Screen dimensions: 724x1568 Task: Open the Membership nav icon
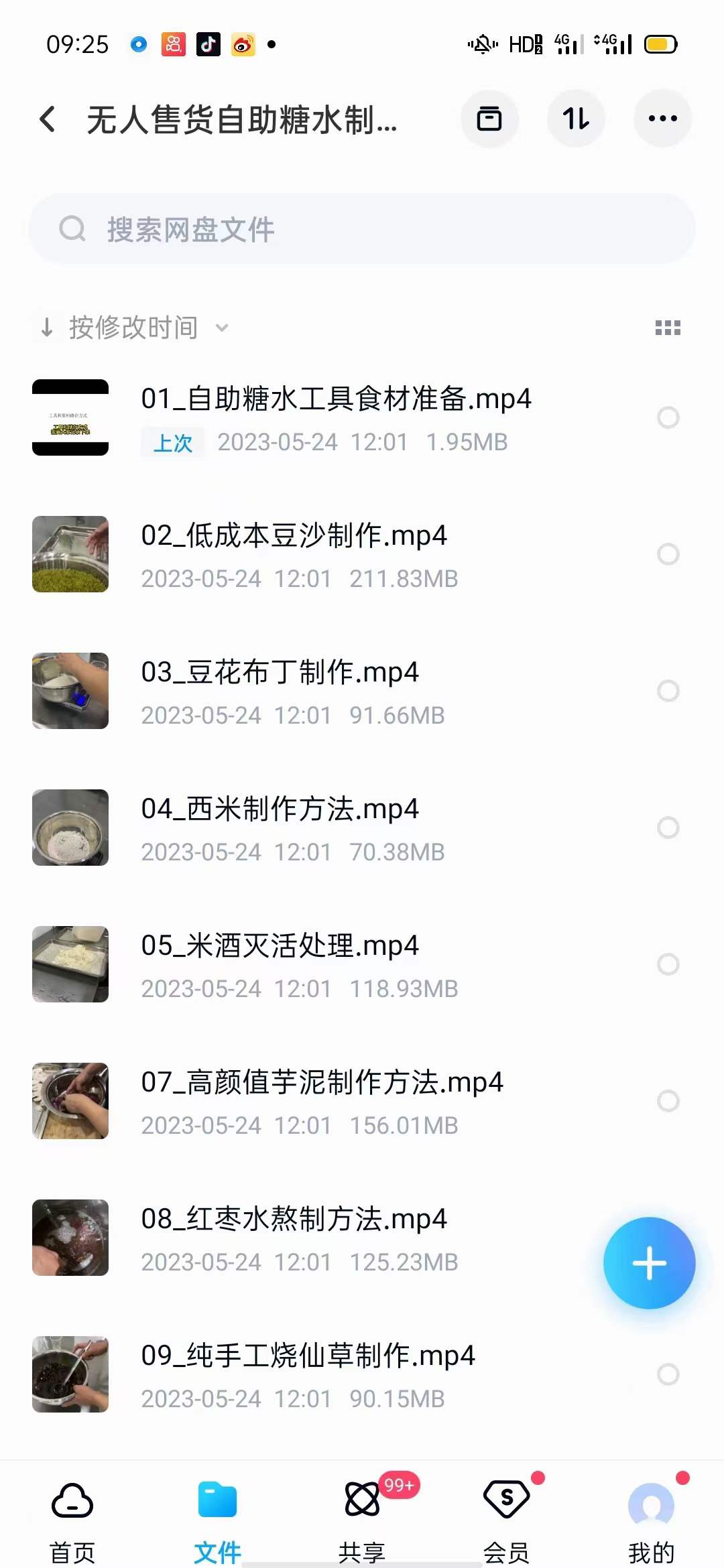pos(507,1501)
